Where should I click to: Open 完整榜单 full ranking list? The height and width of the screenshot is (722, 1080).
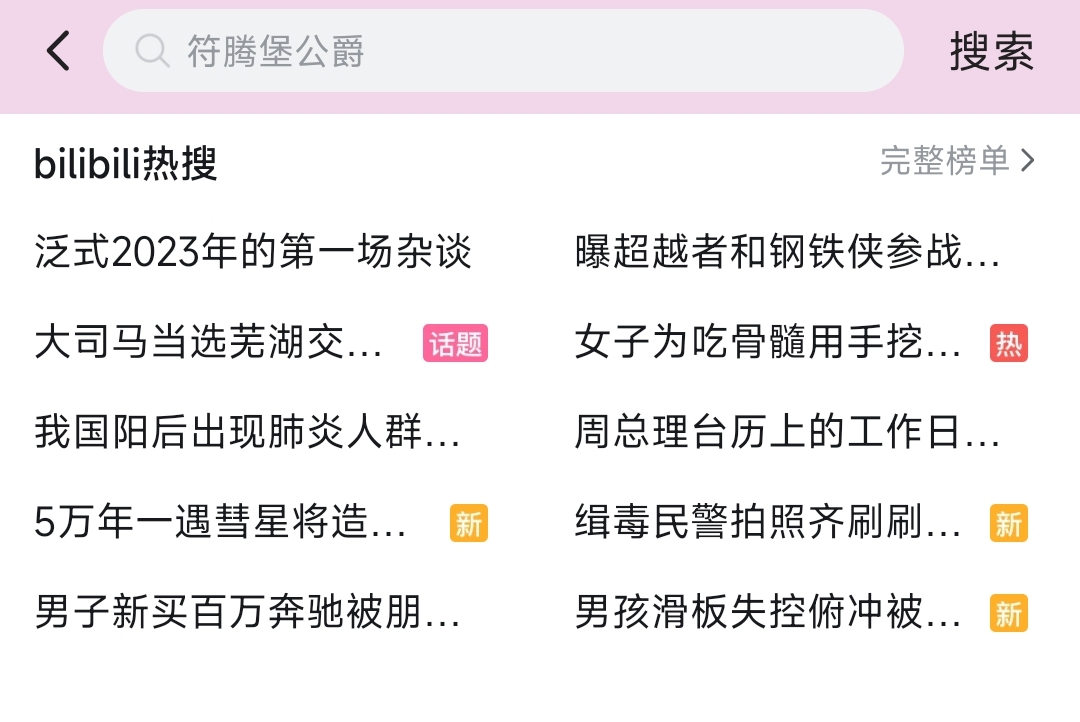[956, 161]
